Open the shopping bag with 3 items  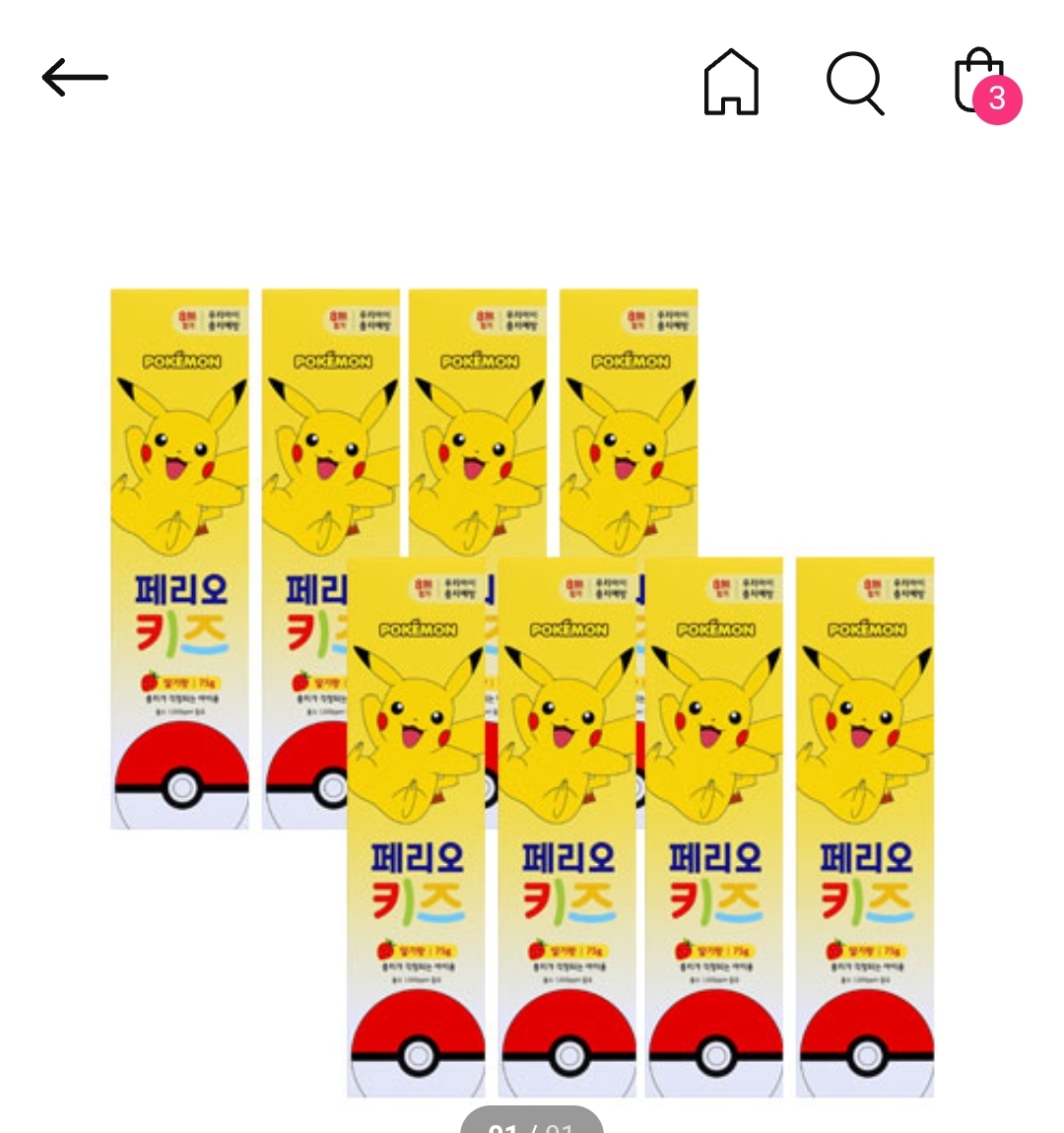981,83
